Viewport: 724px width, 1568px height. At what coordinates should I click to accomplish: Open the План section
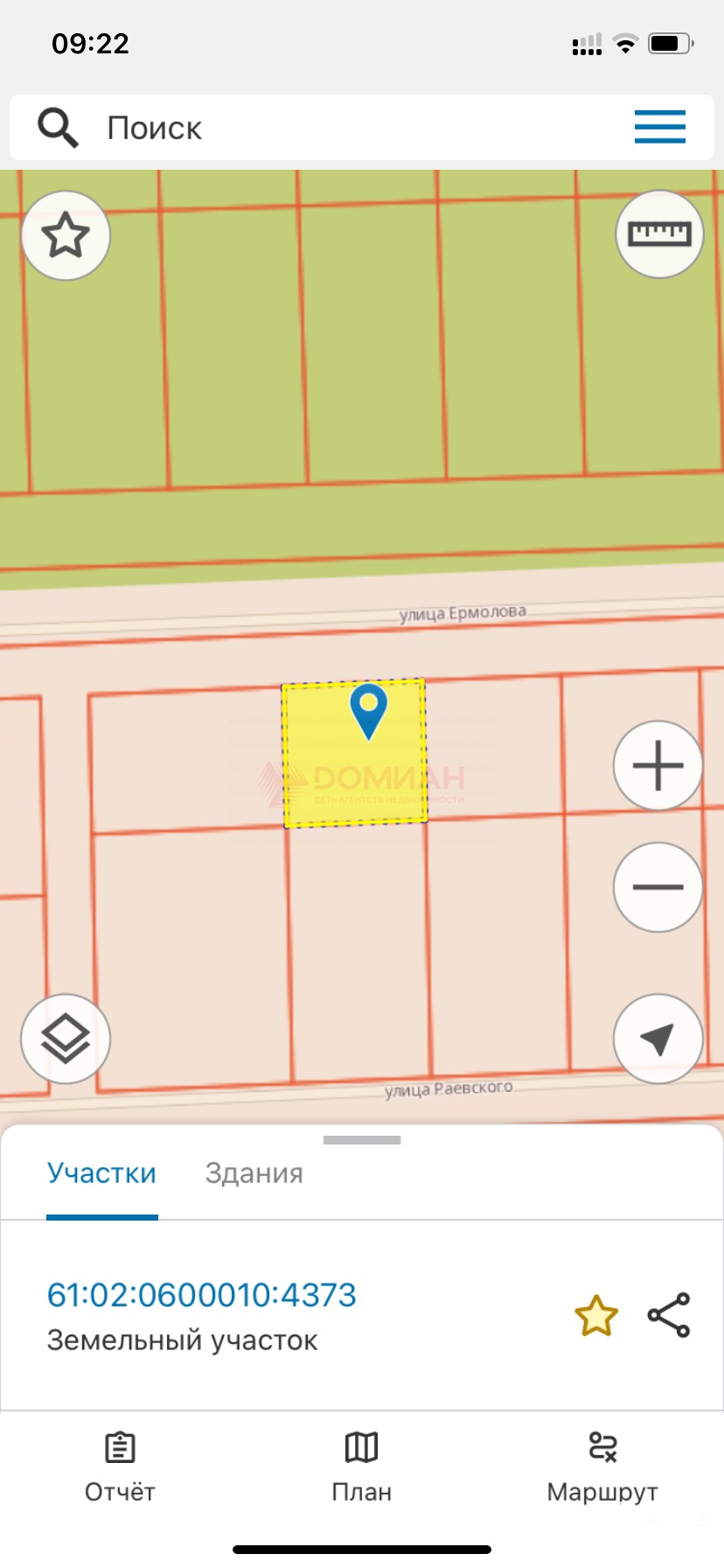tap(361, 1467)
